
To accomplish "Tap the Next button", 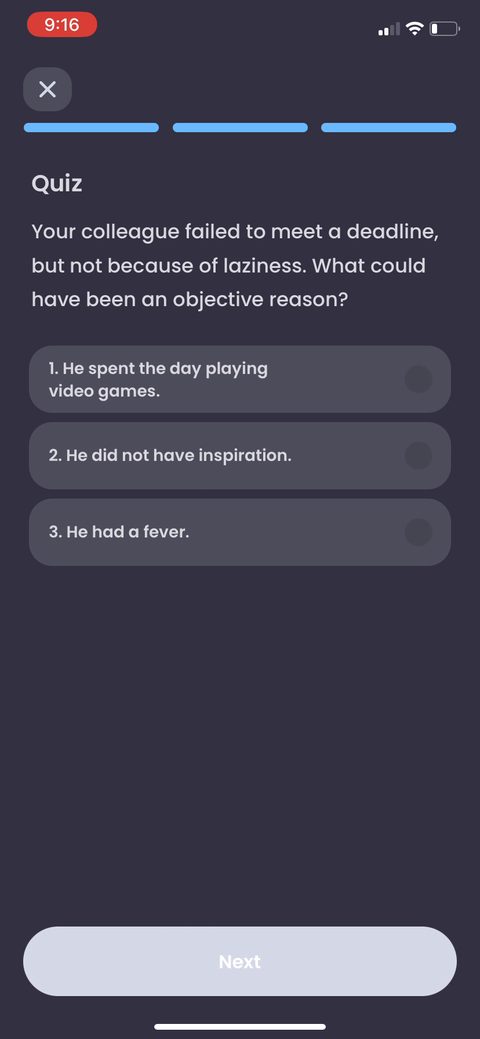I will pyautogui.click(x=240, y=961).
